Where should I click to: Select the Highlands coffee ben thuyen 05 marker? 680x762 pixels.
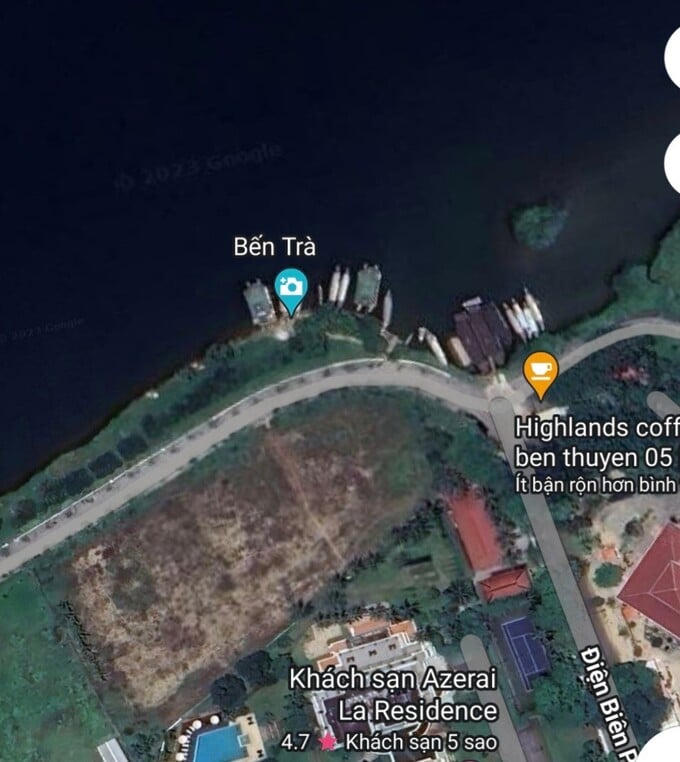[541, 370]
